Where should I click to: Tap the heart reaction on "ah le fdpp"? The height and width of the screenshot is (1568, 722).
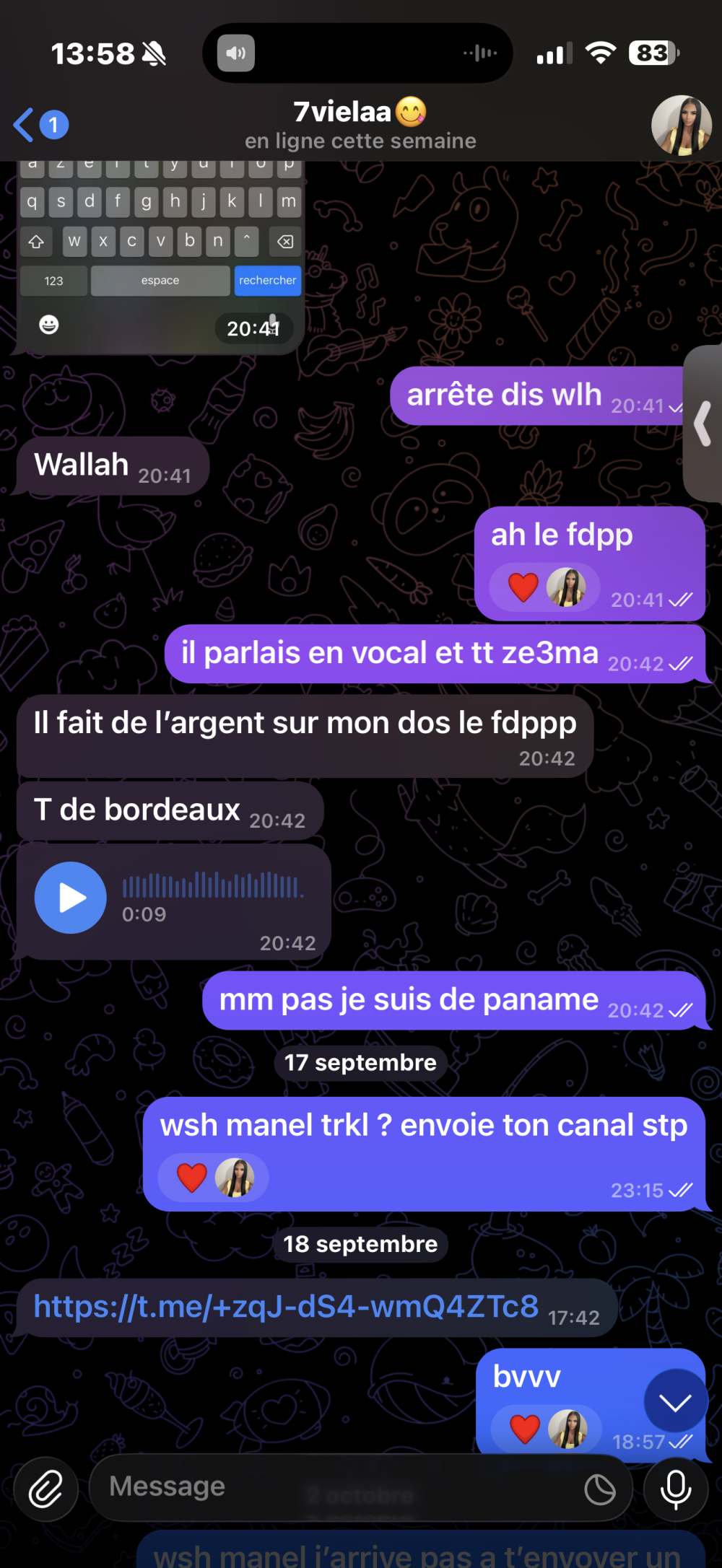click(x=523, y=587)
